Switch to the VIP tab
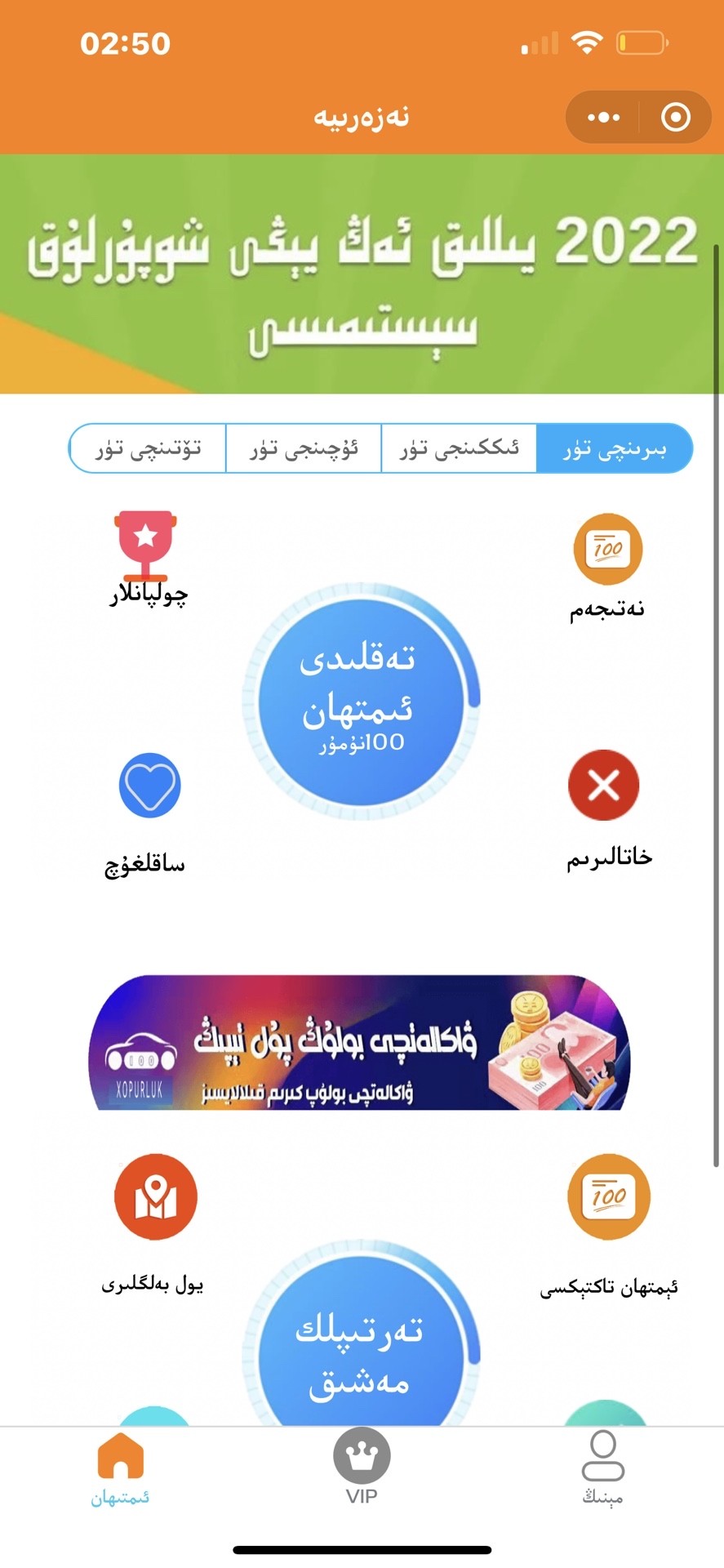 click(362, 1468)
